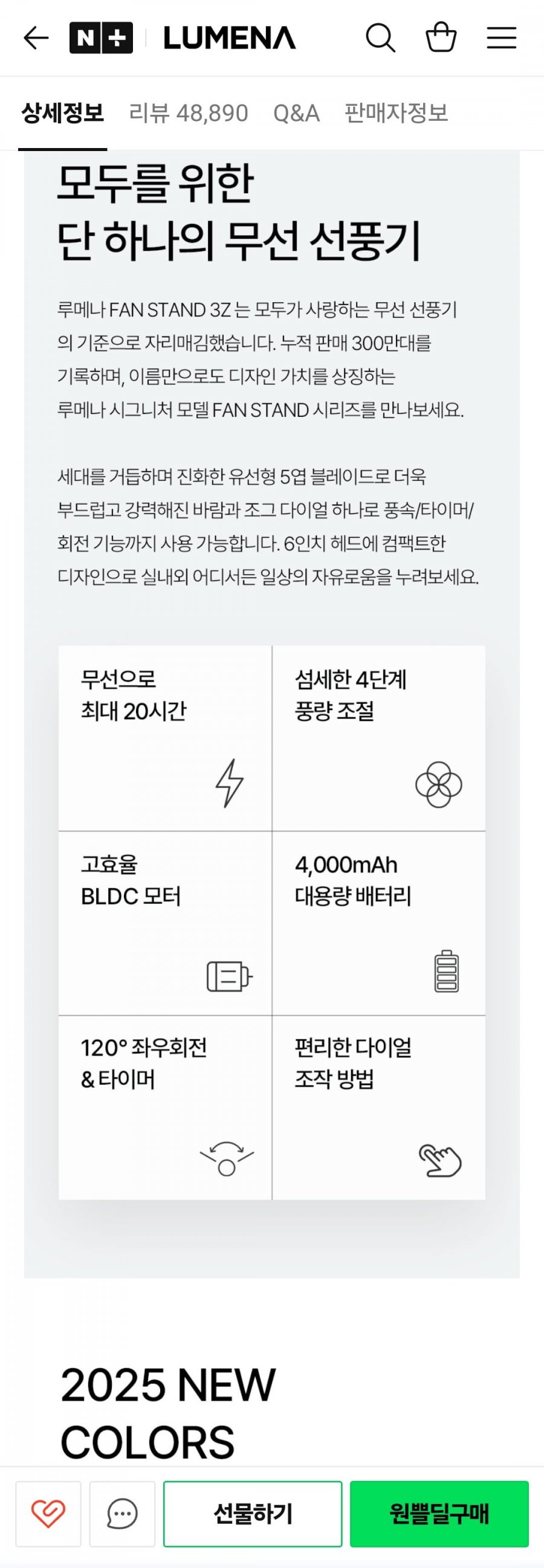This screenshot has height=1568, width=544.
Task: Switch to the 판매자정보 tab
Action: pyautogui.click(x=396, y=113)
